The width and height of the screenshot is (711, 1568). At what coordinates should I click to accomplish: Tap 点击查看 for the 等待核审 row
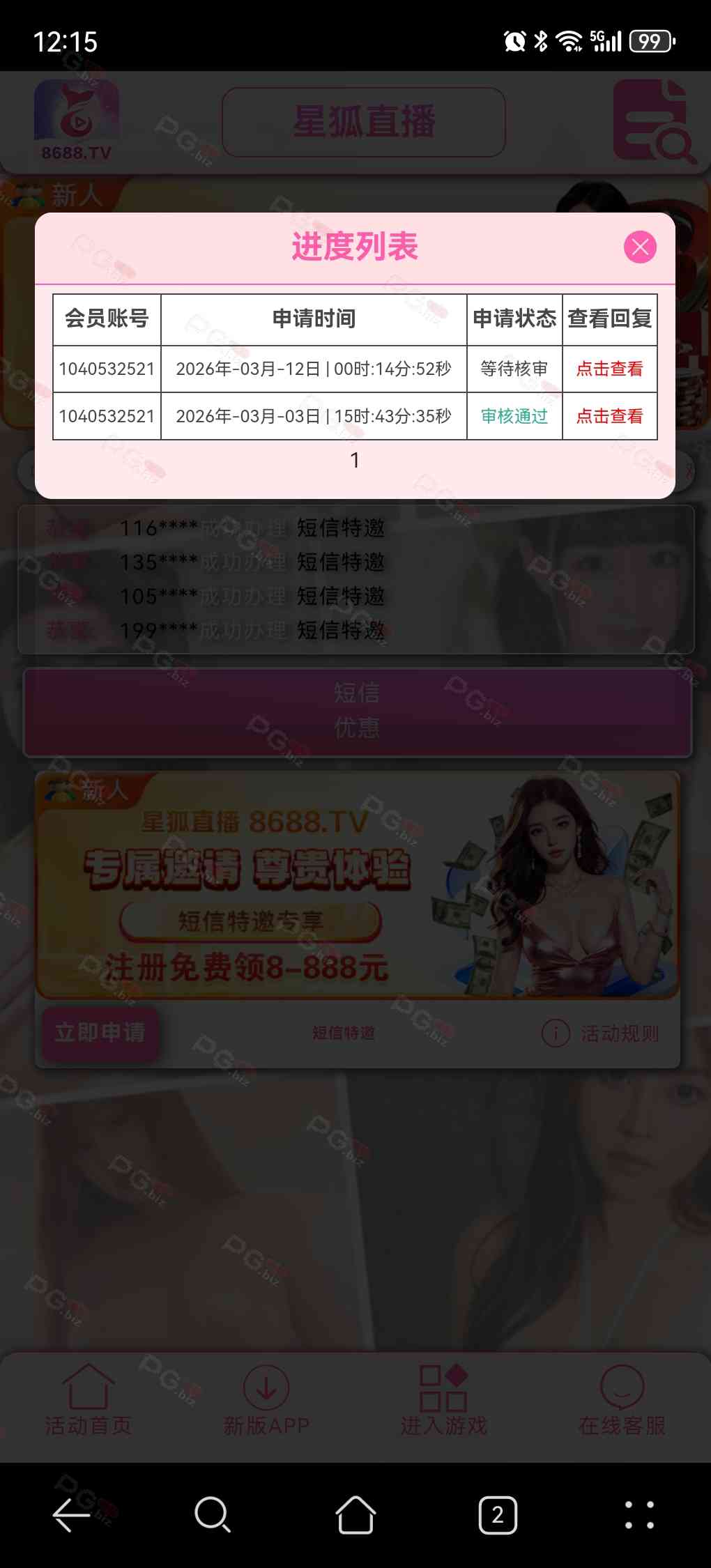[x=609, y=369]
